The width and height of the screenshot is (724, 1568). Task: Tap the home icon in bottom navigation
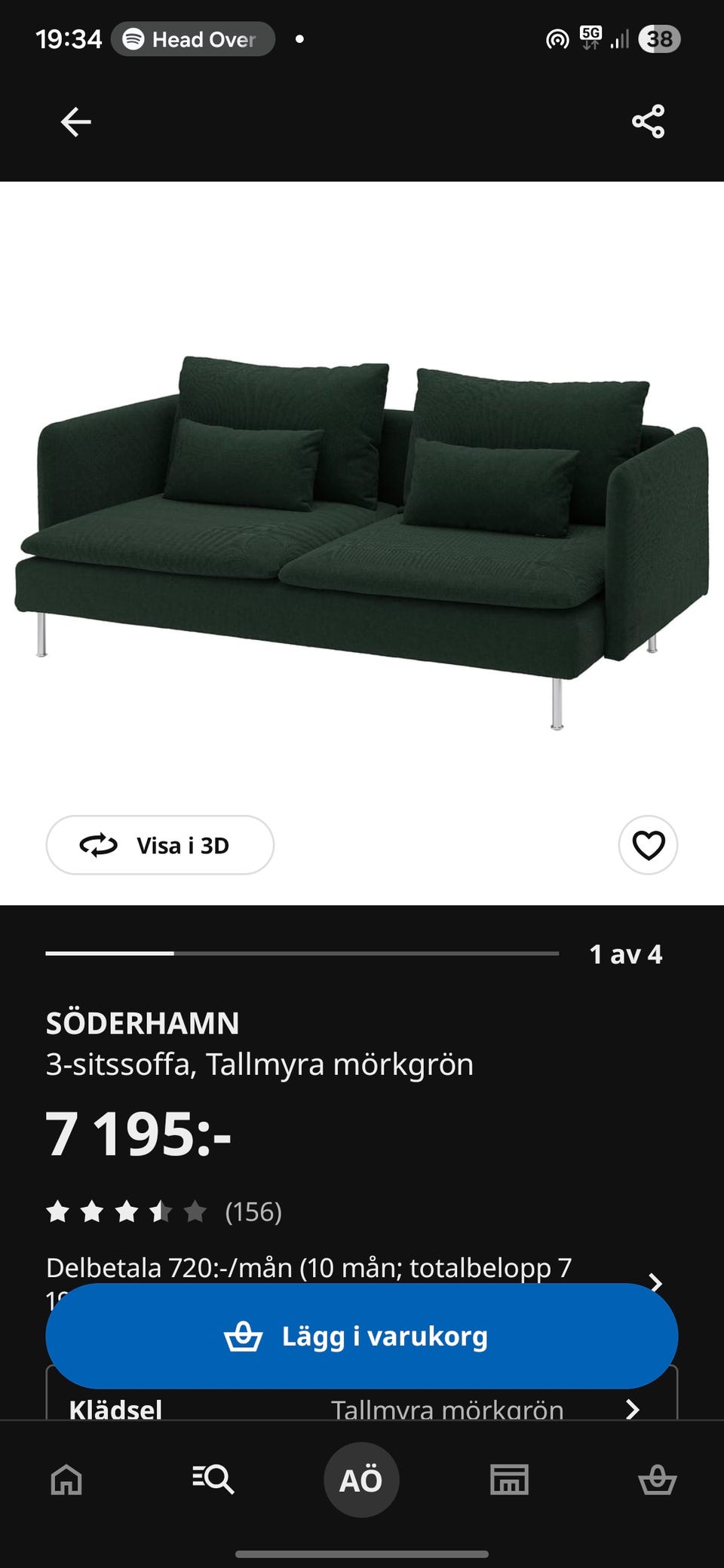[x=65, y=1479]
